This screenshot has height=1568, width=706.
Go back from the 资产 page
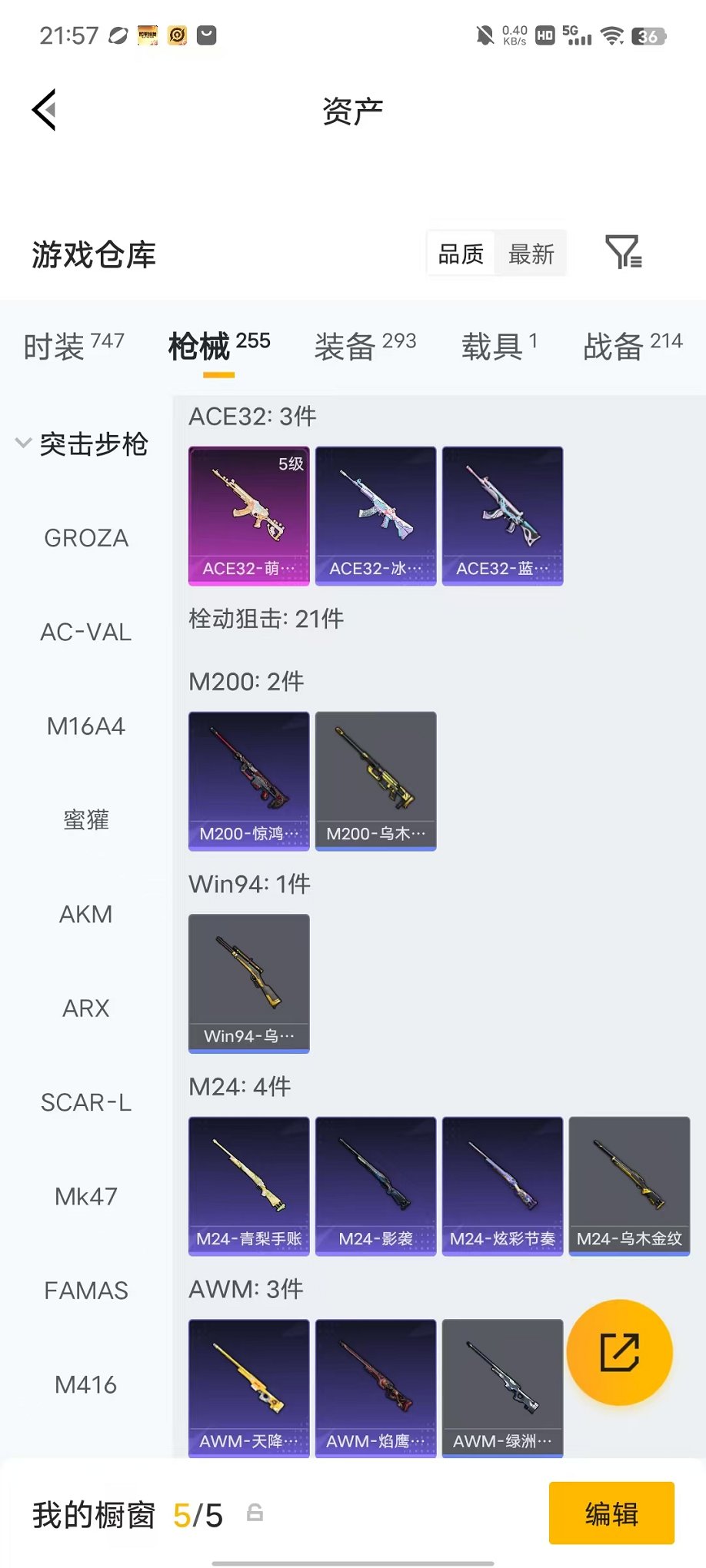(44, 110)
